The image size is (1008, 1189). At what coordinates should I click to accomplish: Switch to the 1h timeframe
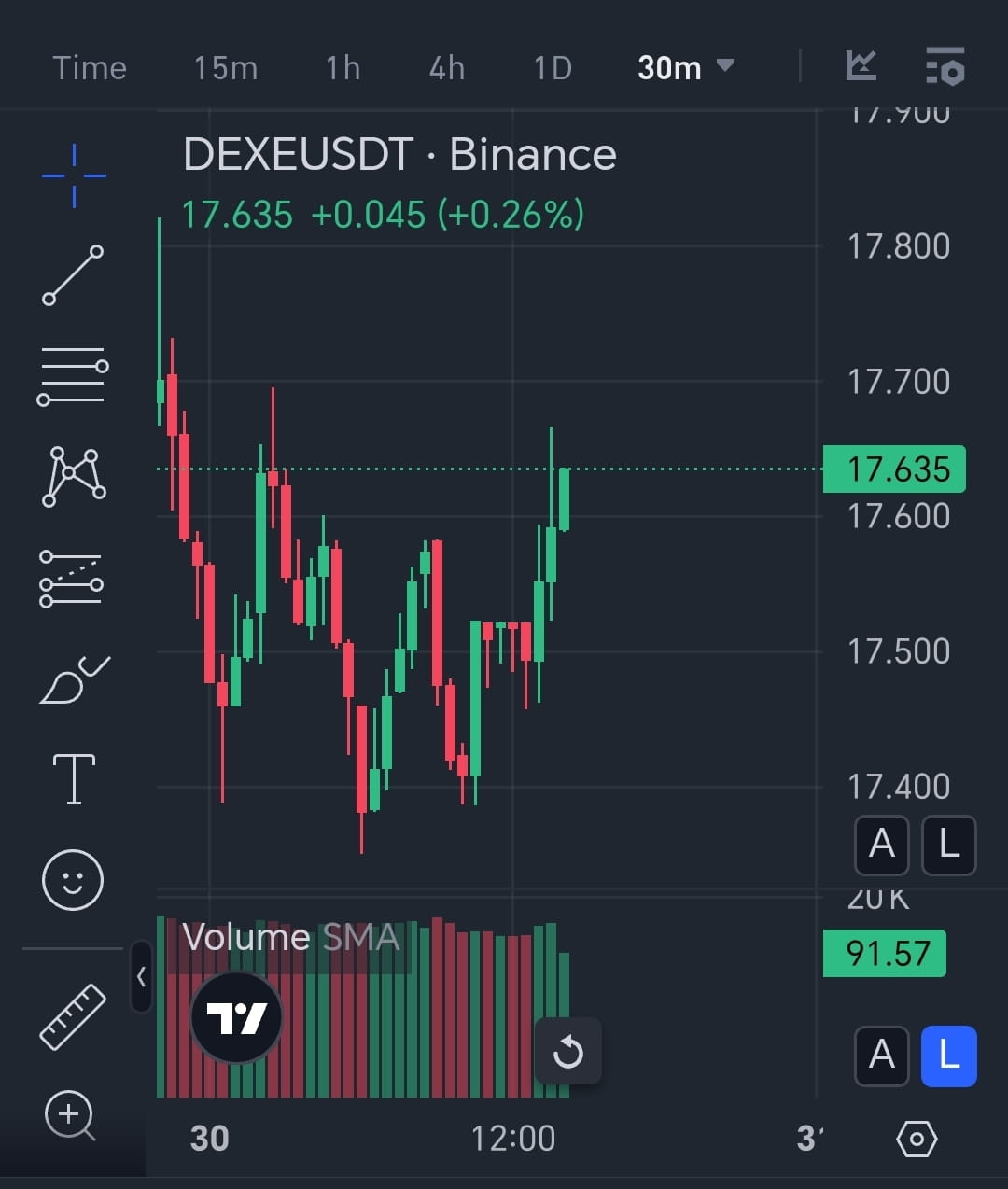[x=342, y=67]
